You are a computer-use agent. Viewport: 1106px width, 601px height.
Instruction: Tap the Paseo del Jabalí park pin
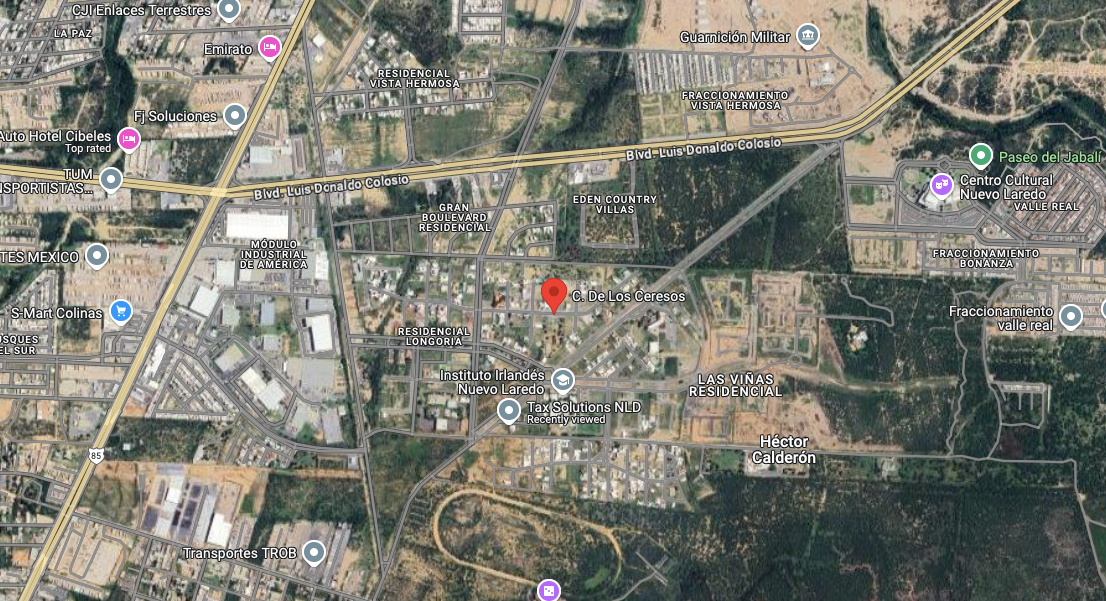[x=981, y=156]
